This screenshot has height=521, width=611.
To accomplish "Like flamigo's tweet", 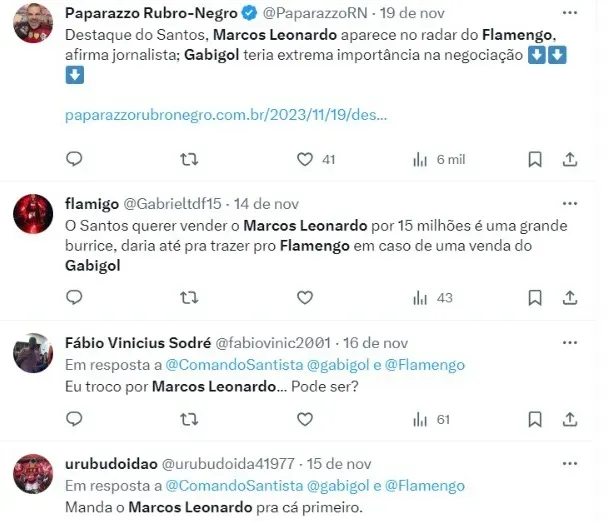I will tap(305, 297).
